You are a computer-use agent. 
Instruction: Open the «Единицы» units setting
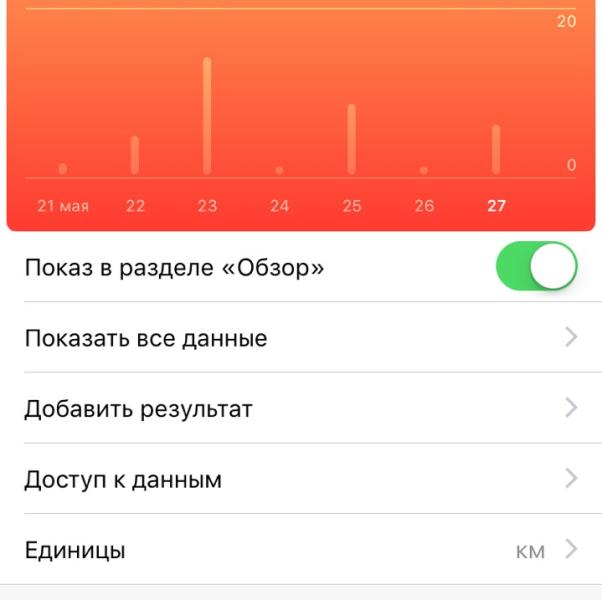[x=300, y=550]
